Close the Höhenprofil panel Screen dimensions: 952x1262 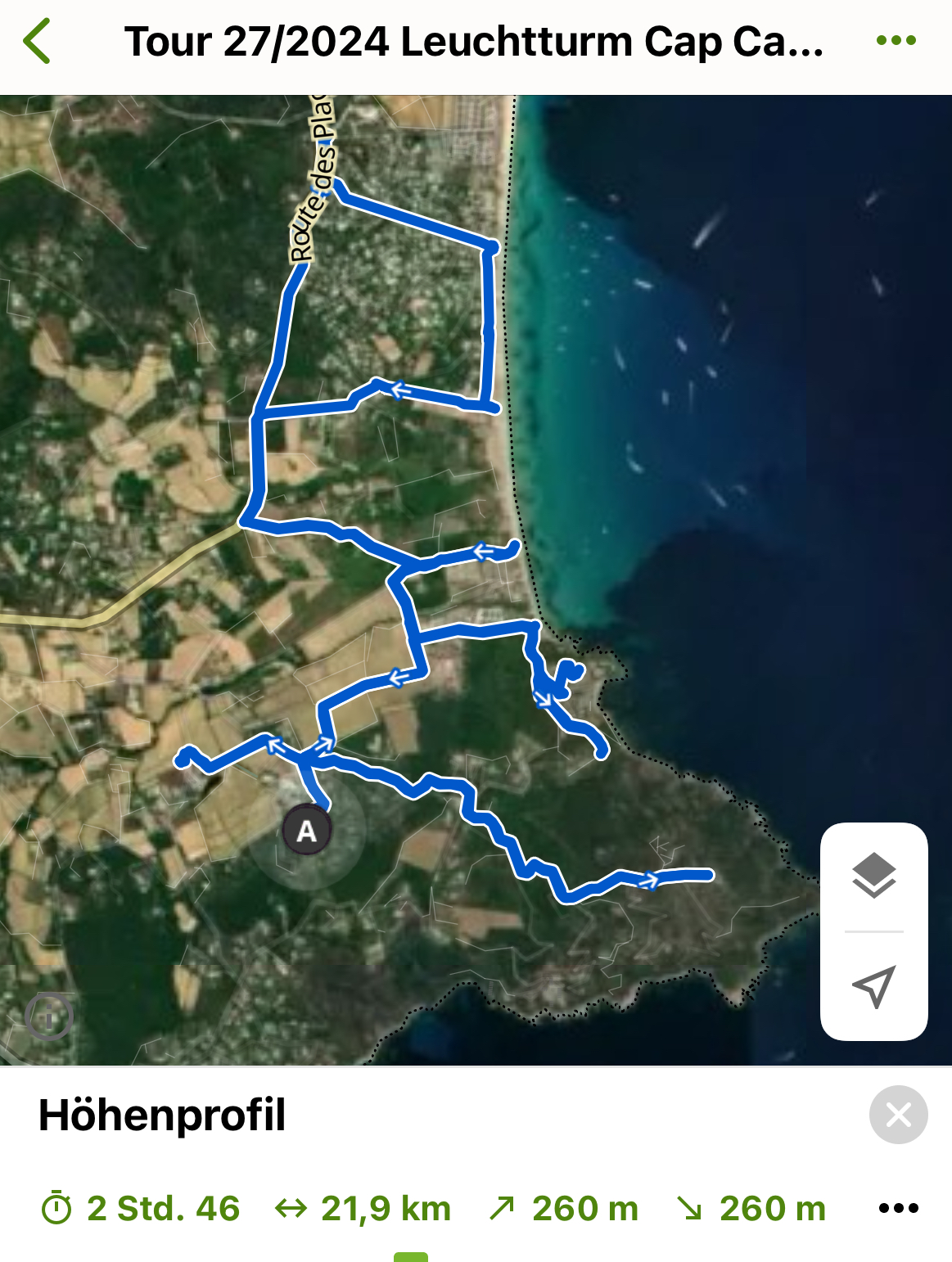click(898, 1115)
